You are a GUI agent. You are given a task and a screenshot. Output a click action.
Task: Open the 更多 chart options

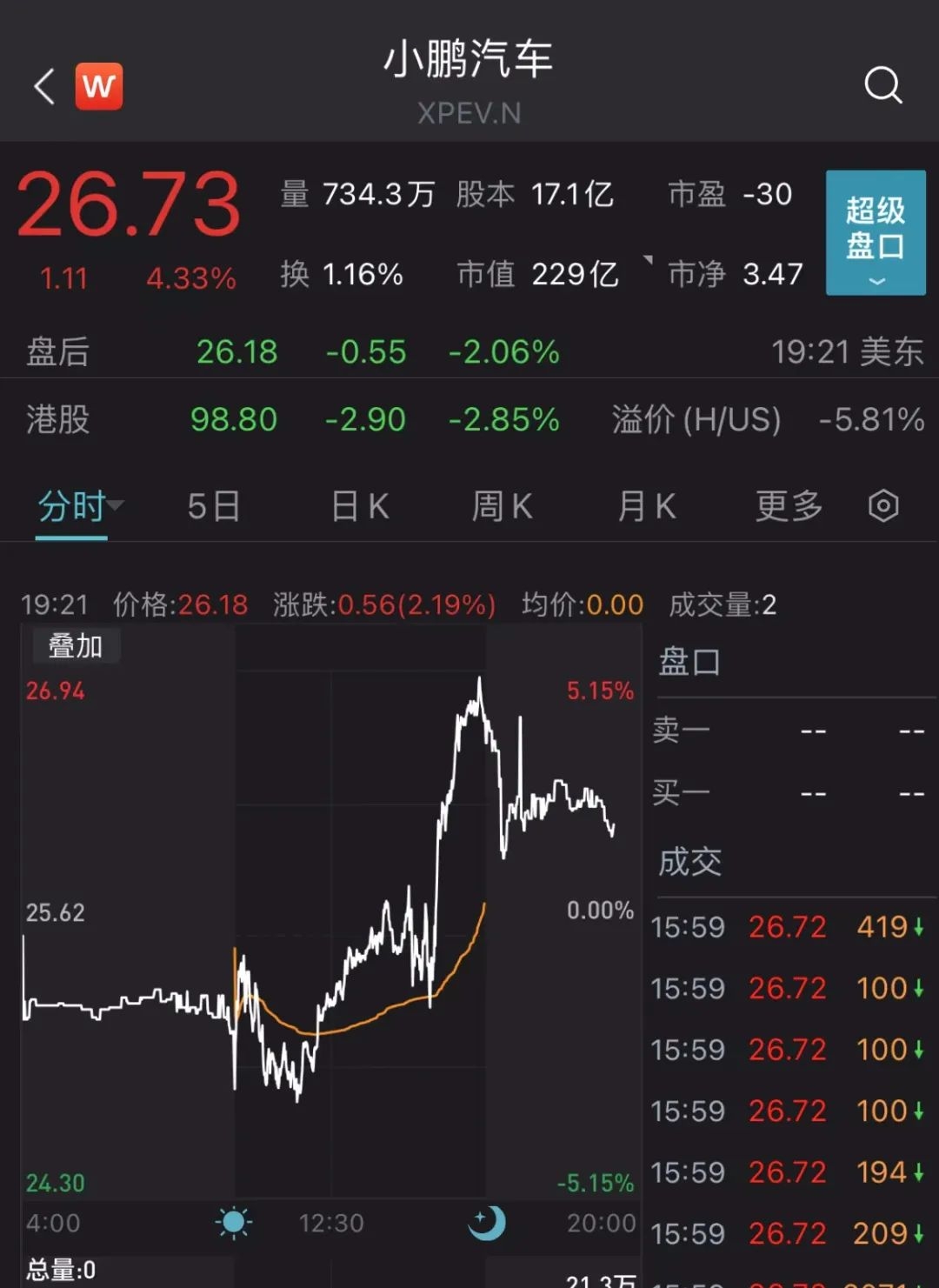[789, 506]
